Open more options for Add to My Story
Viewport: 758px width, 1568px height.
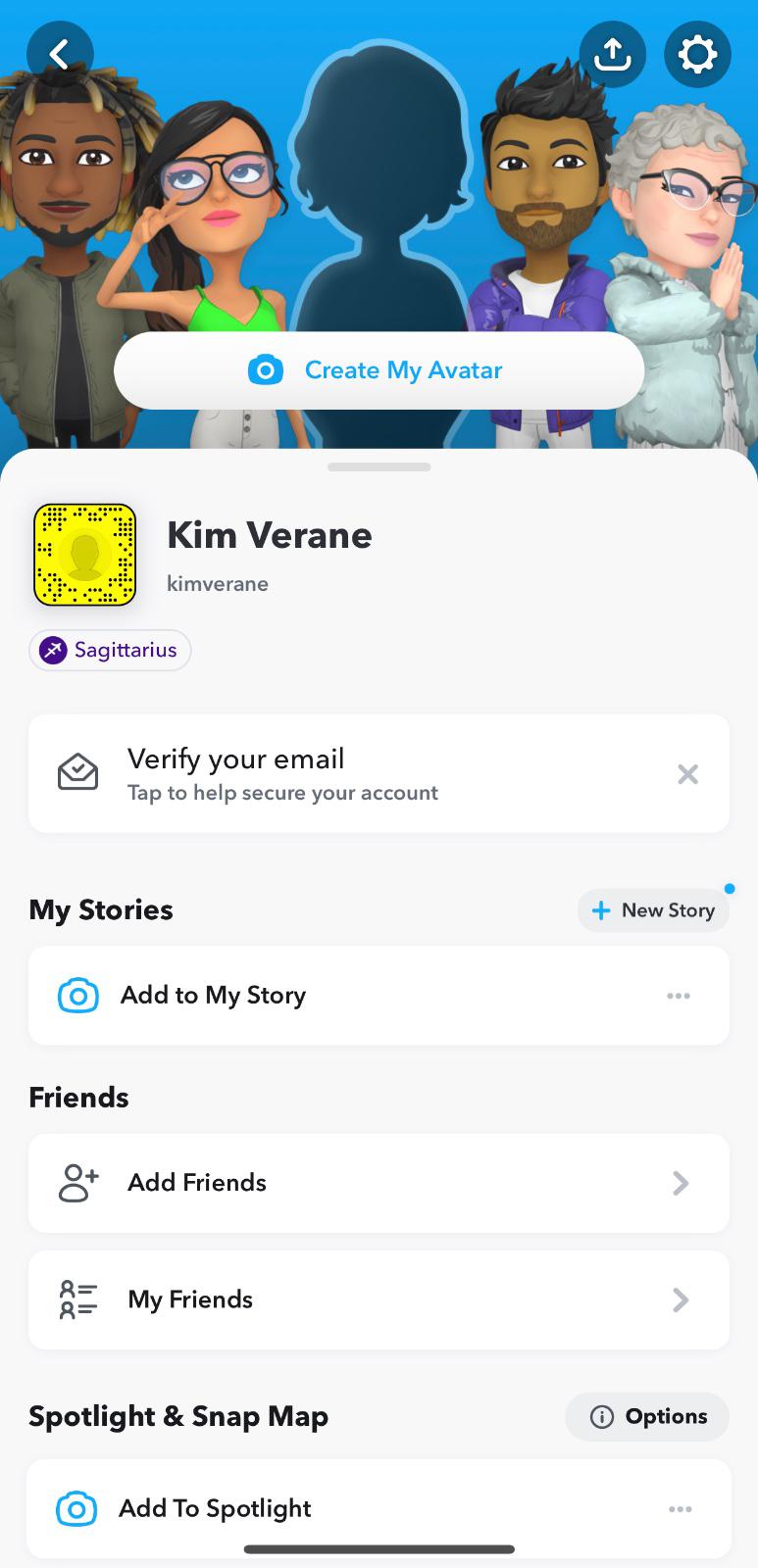pos(679,996)
